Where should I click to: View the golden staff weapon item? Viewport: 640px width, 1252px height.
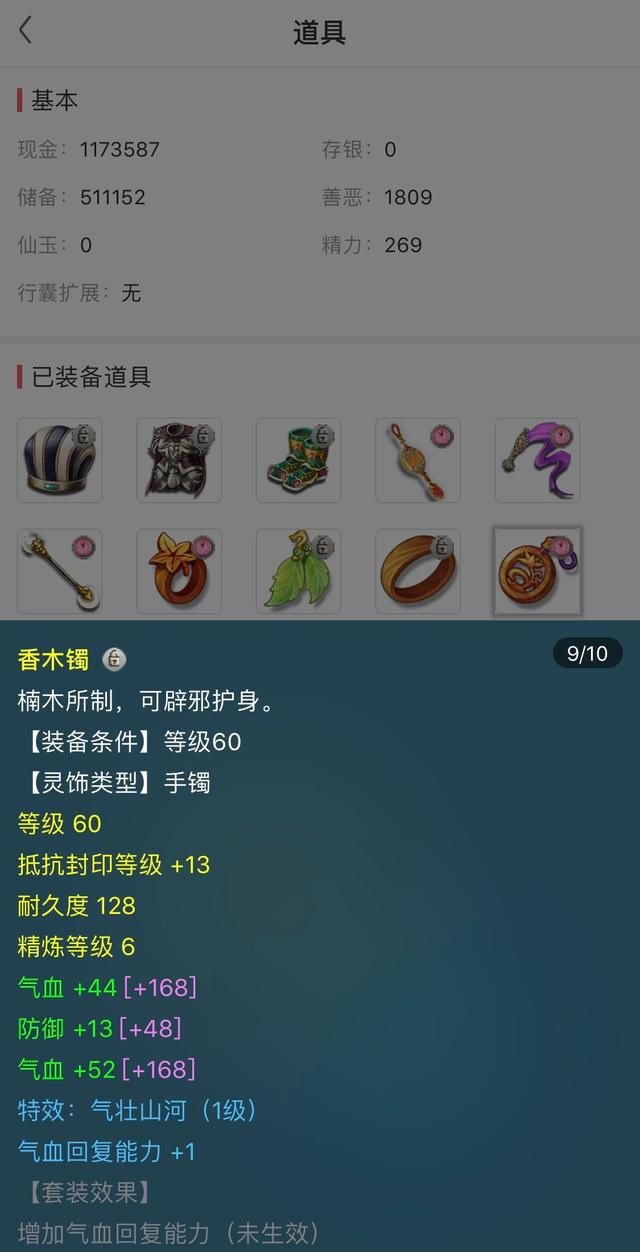click(x=59, y=571)
